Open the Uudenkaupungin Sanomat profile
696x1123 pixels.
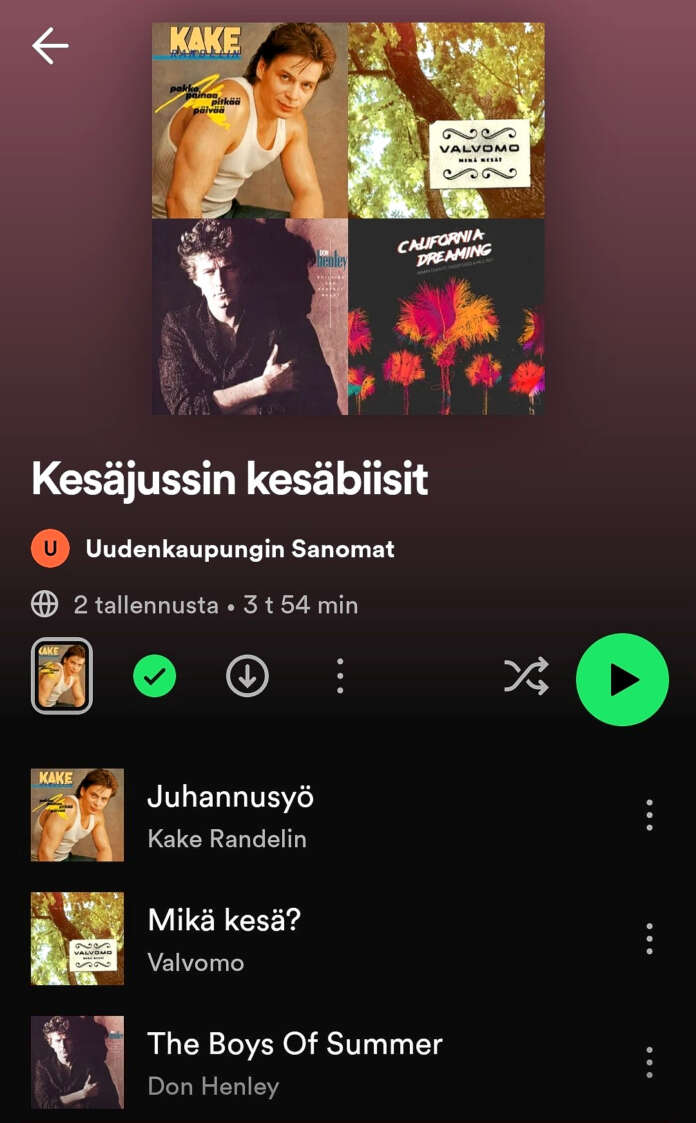click(239, 549)
